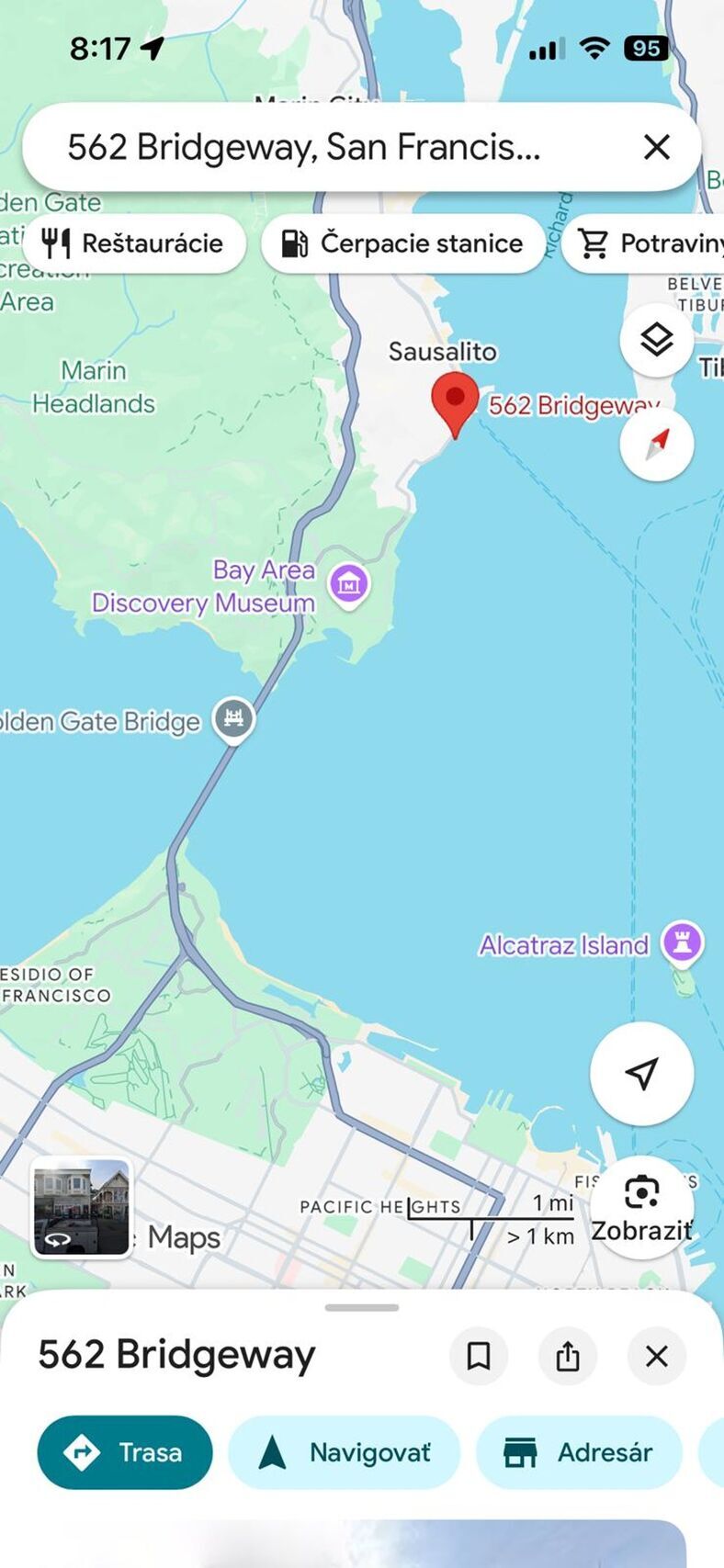Start navigation with Navigovať

click(344, 1452)
